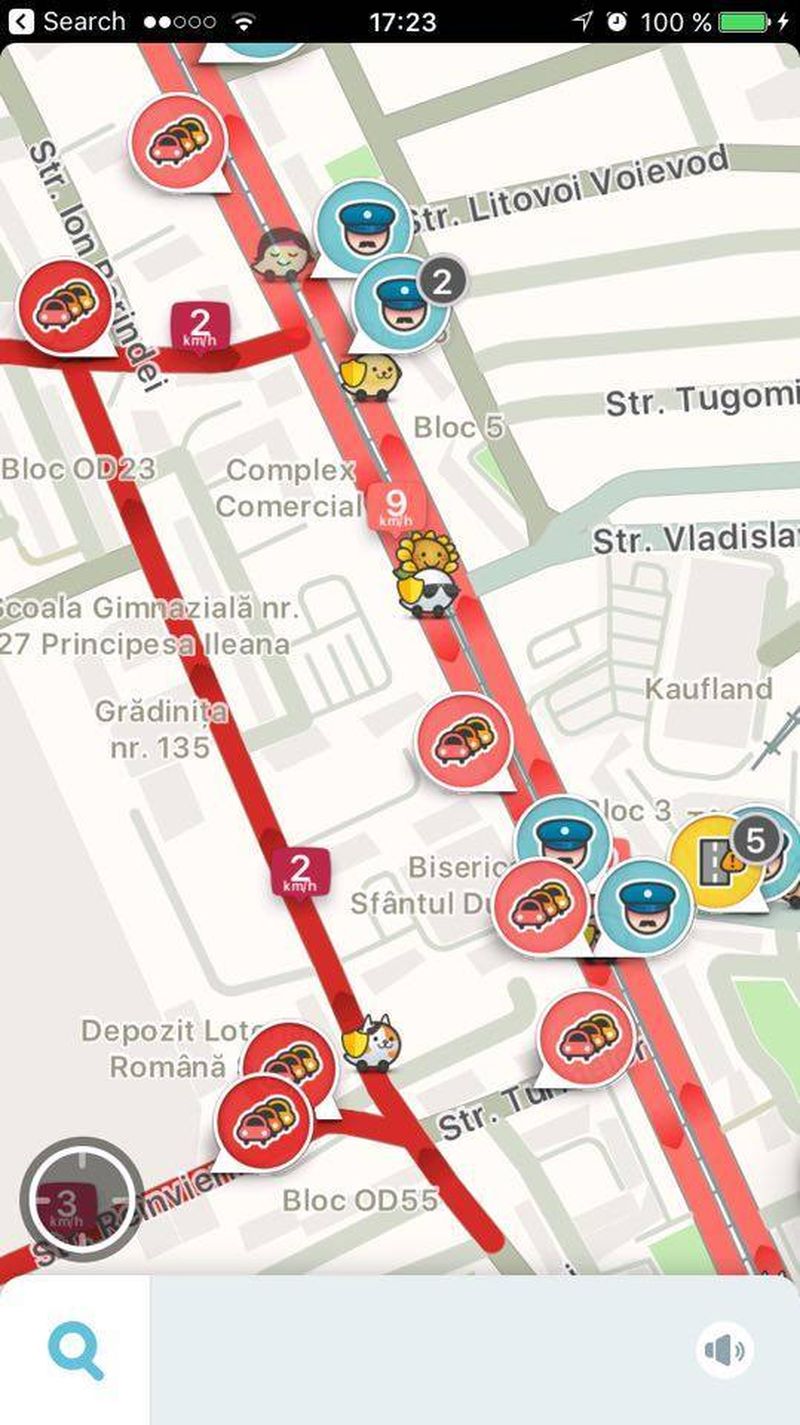
Task: Open police report beside Str. Litovoi Voievod
Action: [x=363, y=227]
